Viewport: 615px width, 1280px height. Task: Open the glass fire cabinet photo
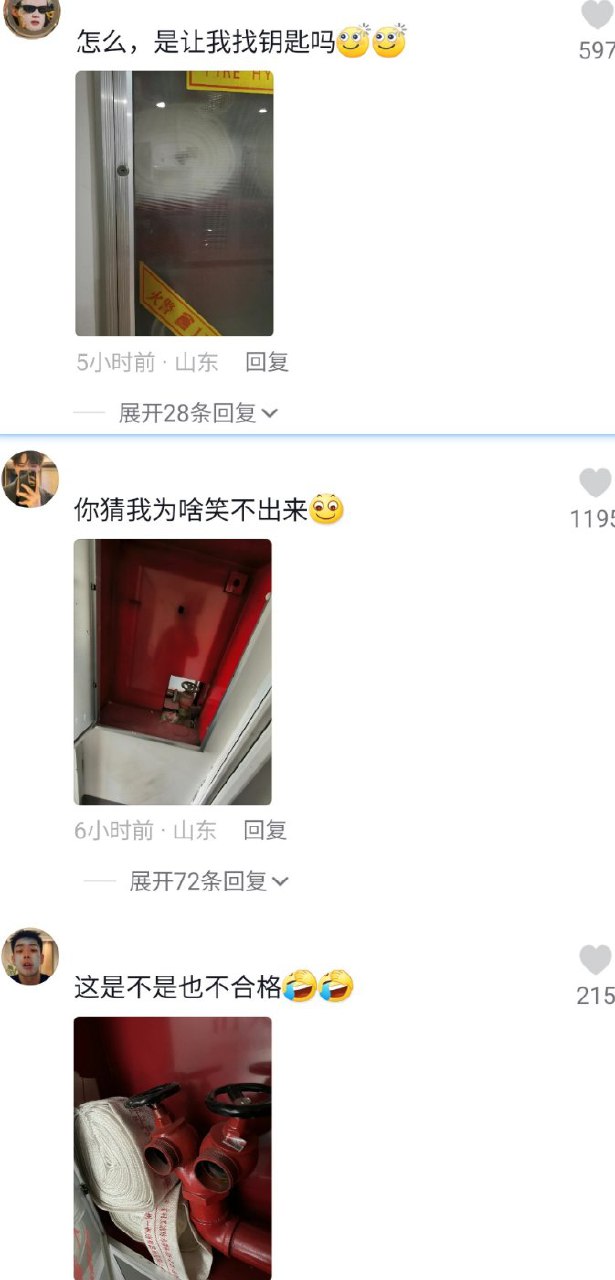click(x=174, y=203)
